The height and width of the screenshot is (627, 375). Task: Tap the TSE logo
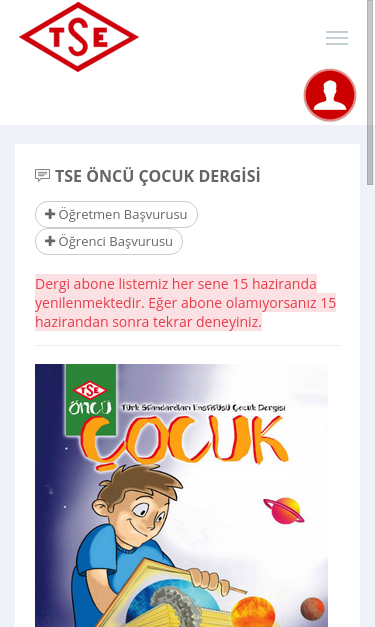point(79,37)
